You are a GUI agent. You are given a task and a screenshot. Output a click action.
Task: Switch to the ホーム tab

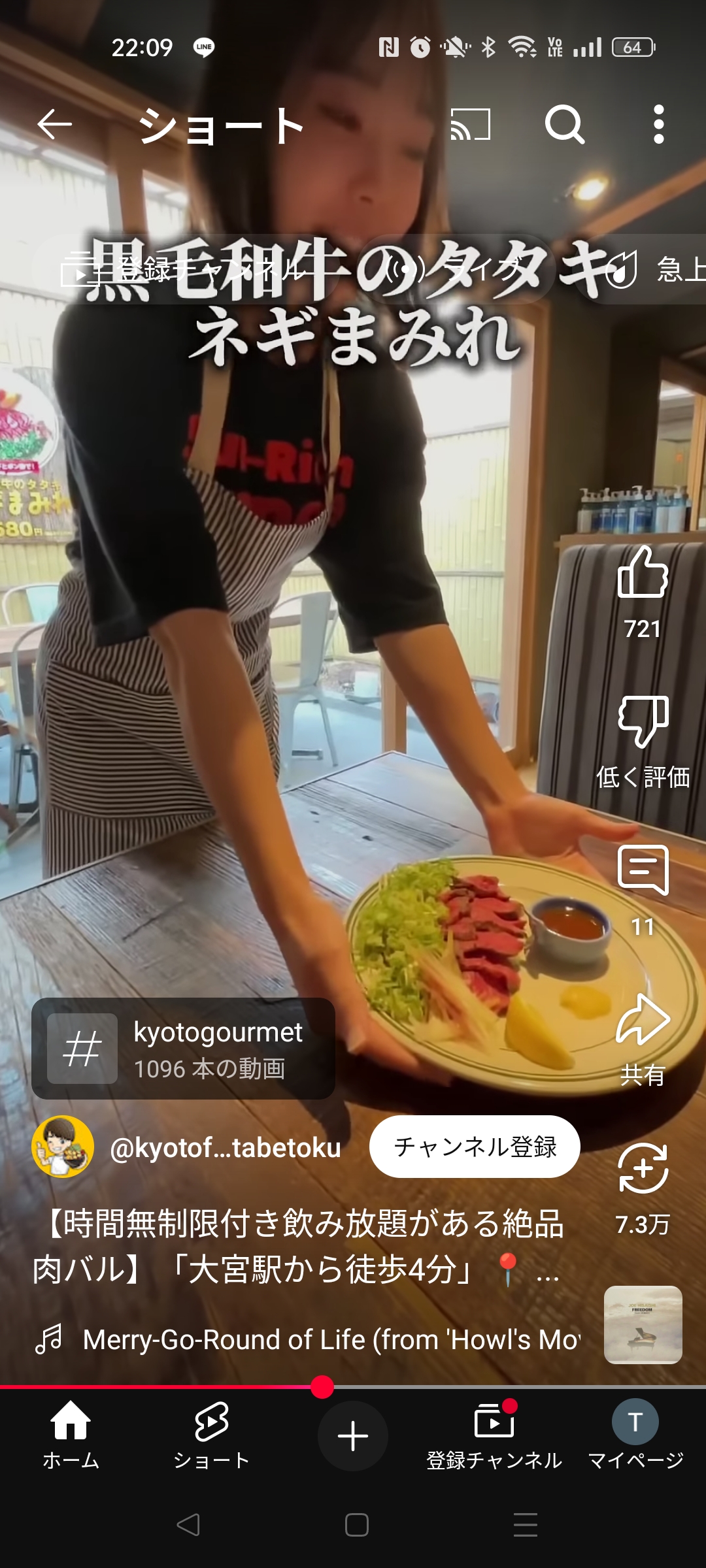click(71, 1435)
